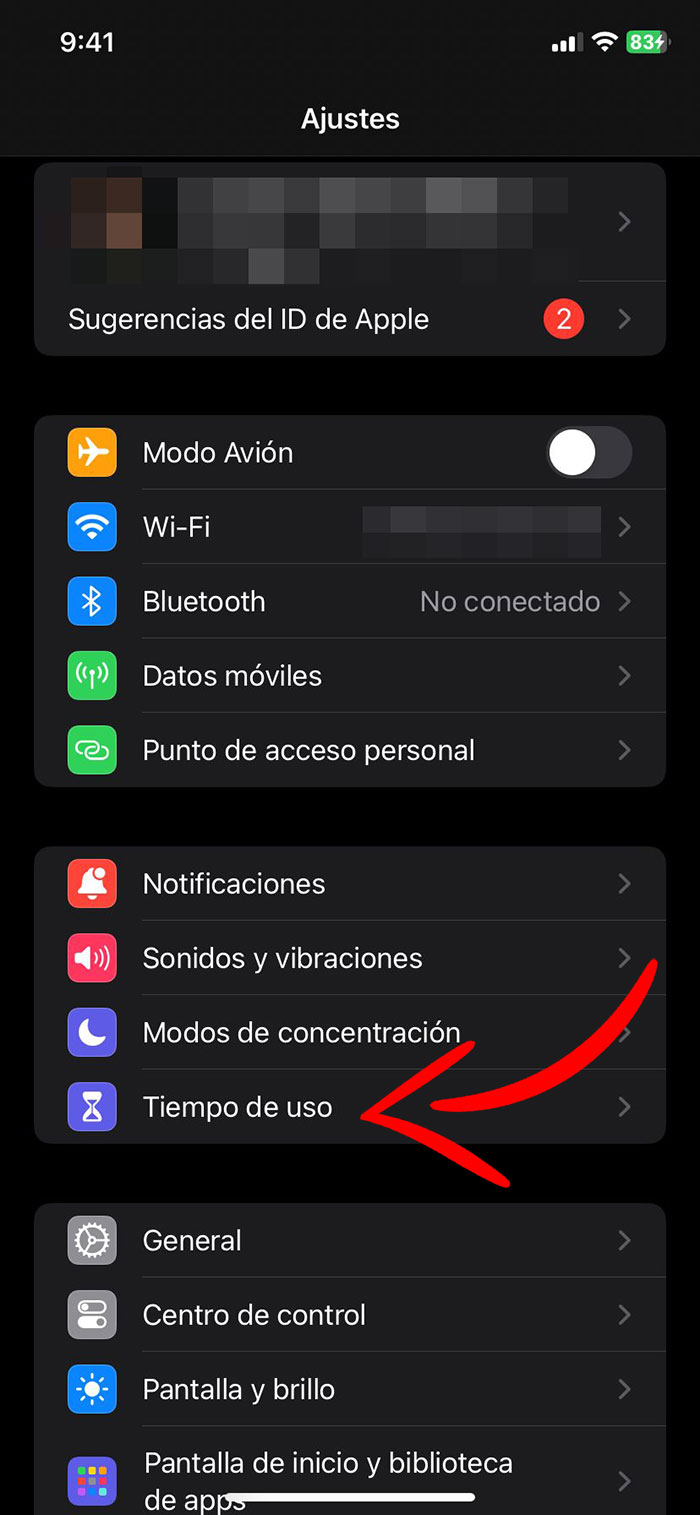Open Bluetooth settings
The image size is (700, 1515).
(349, 601)
